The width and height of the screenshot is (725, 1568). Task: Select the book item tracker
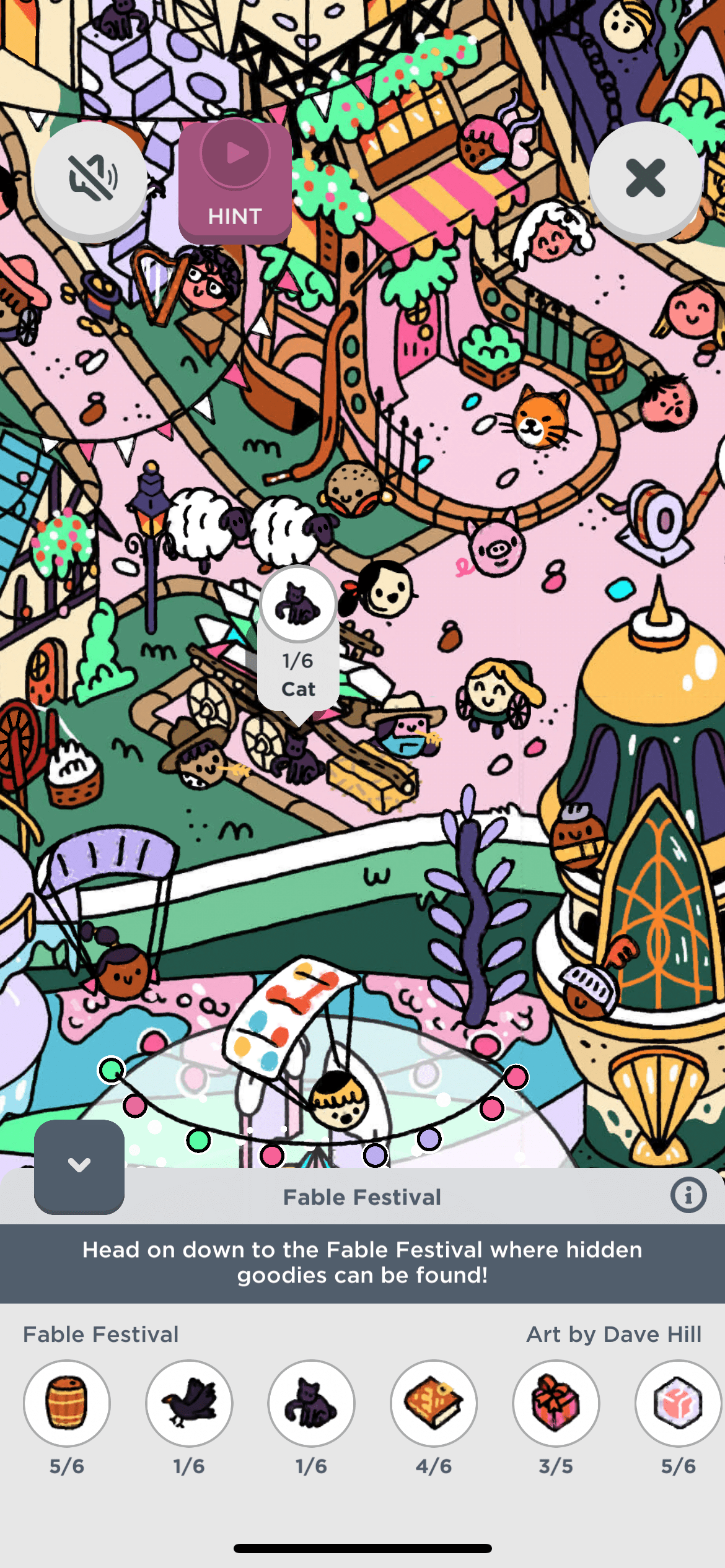[x=434, y=1403]
